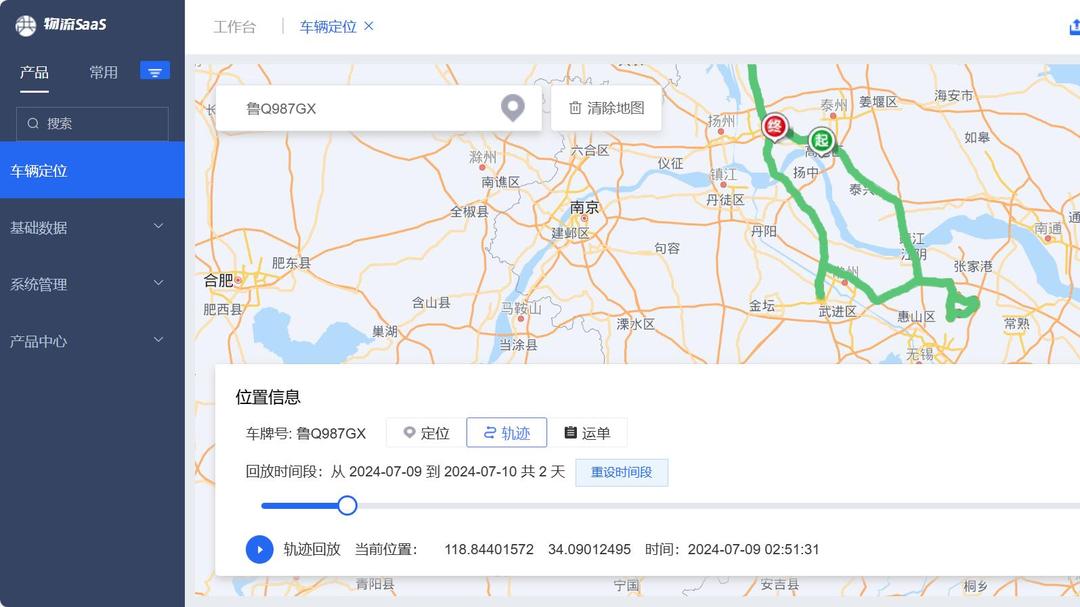The width and height of the screenshot is (1080, 607).
Task: Tap the track playback slider handle
Action: pyautogui.click(x=347, y=505)
